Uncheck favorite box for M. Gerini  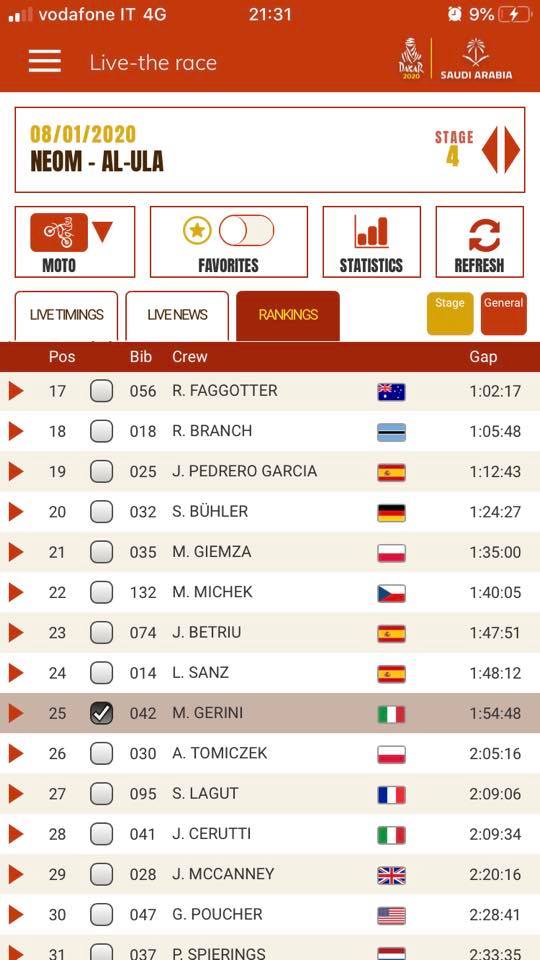click(x=102, y=713)
